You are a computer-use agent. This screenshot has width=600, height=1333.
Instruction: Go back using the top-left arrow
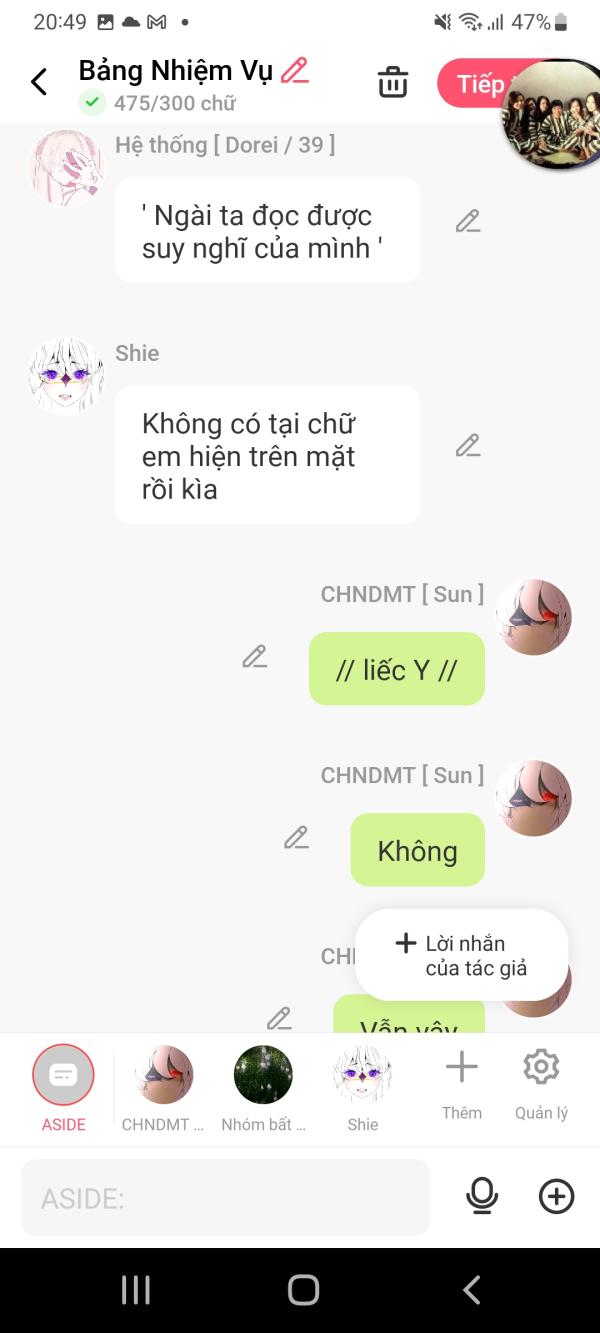click(x=39, y=82)
